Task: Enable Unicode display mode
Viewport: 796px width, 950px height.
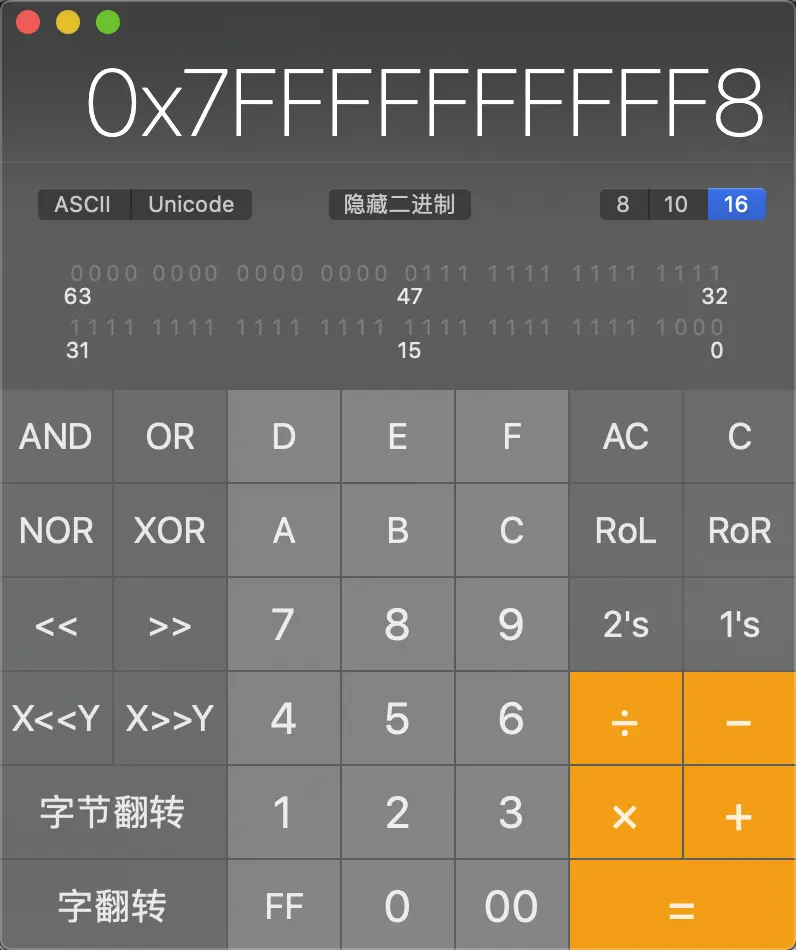Action: coord(191,204)
